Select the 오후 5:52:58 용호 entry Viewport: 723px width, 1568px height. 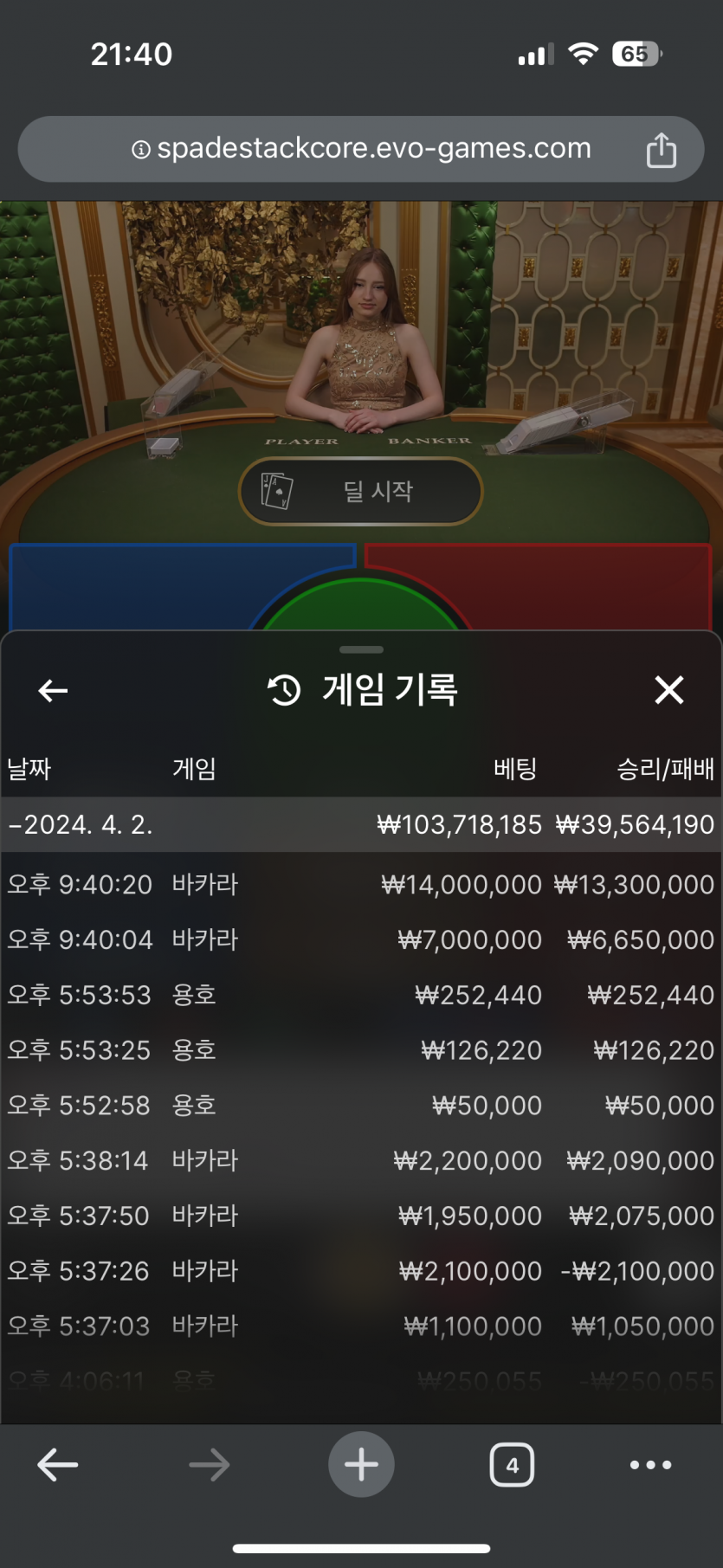(x=361, y=1106)
